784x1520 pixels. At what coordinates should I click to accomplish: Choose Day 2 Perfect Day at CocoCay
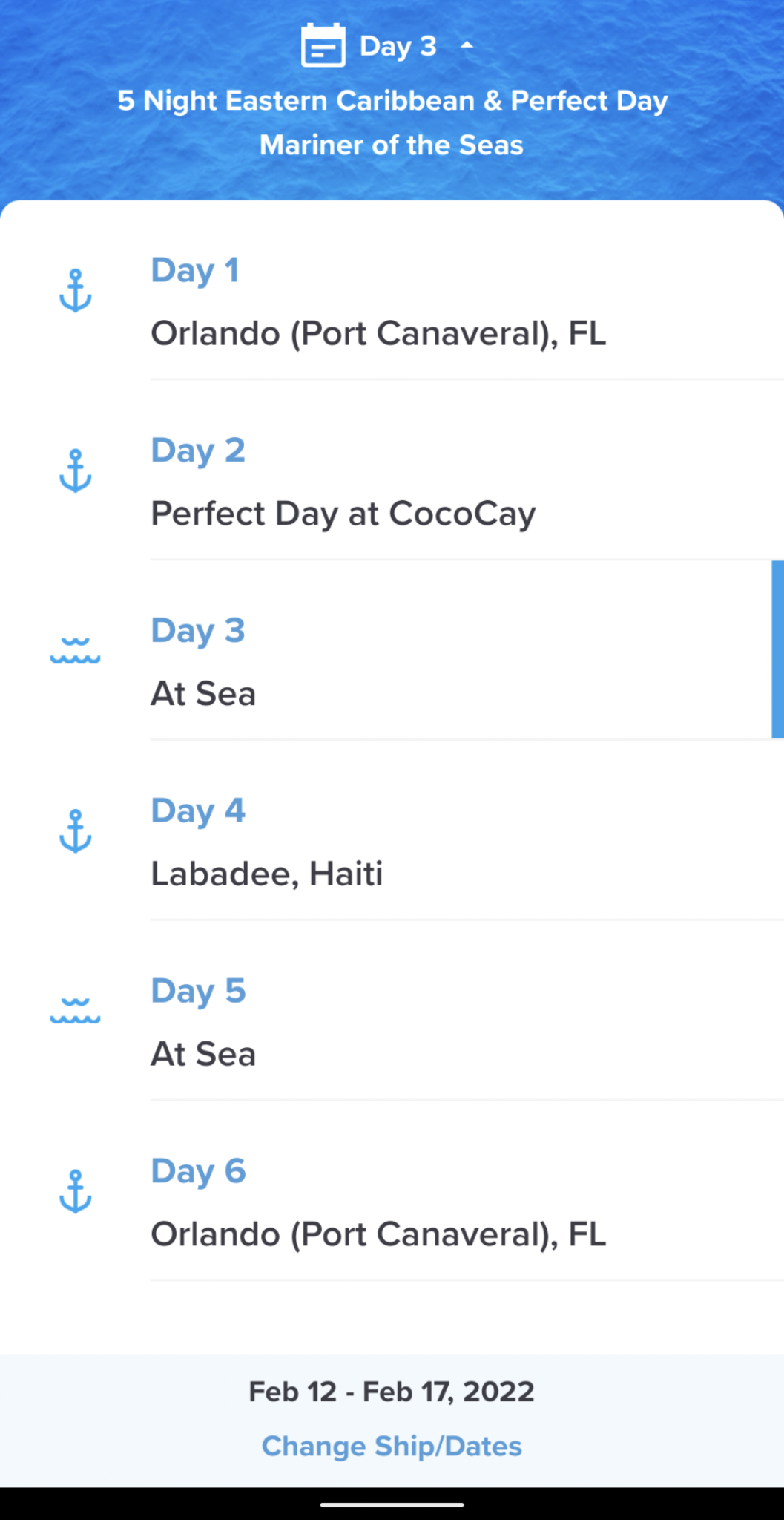tap(392, 471)
